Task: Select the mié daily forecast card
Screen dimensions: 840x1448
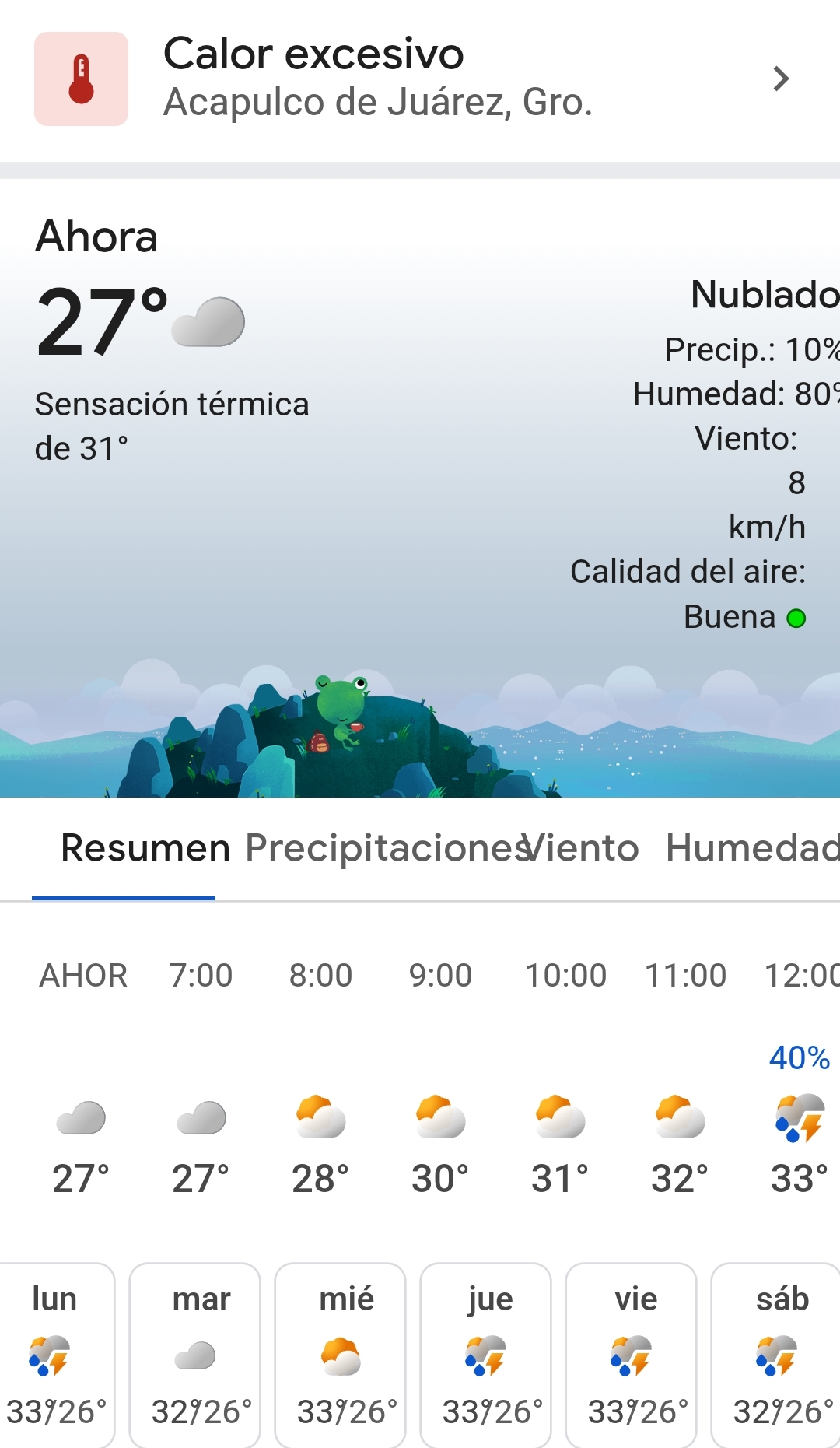Action: [x=341, y=1354]
